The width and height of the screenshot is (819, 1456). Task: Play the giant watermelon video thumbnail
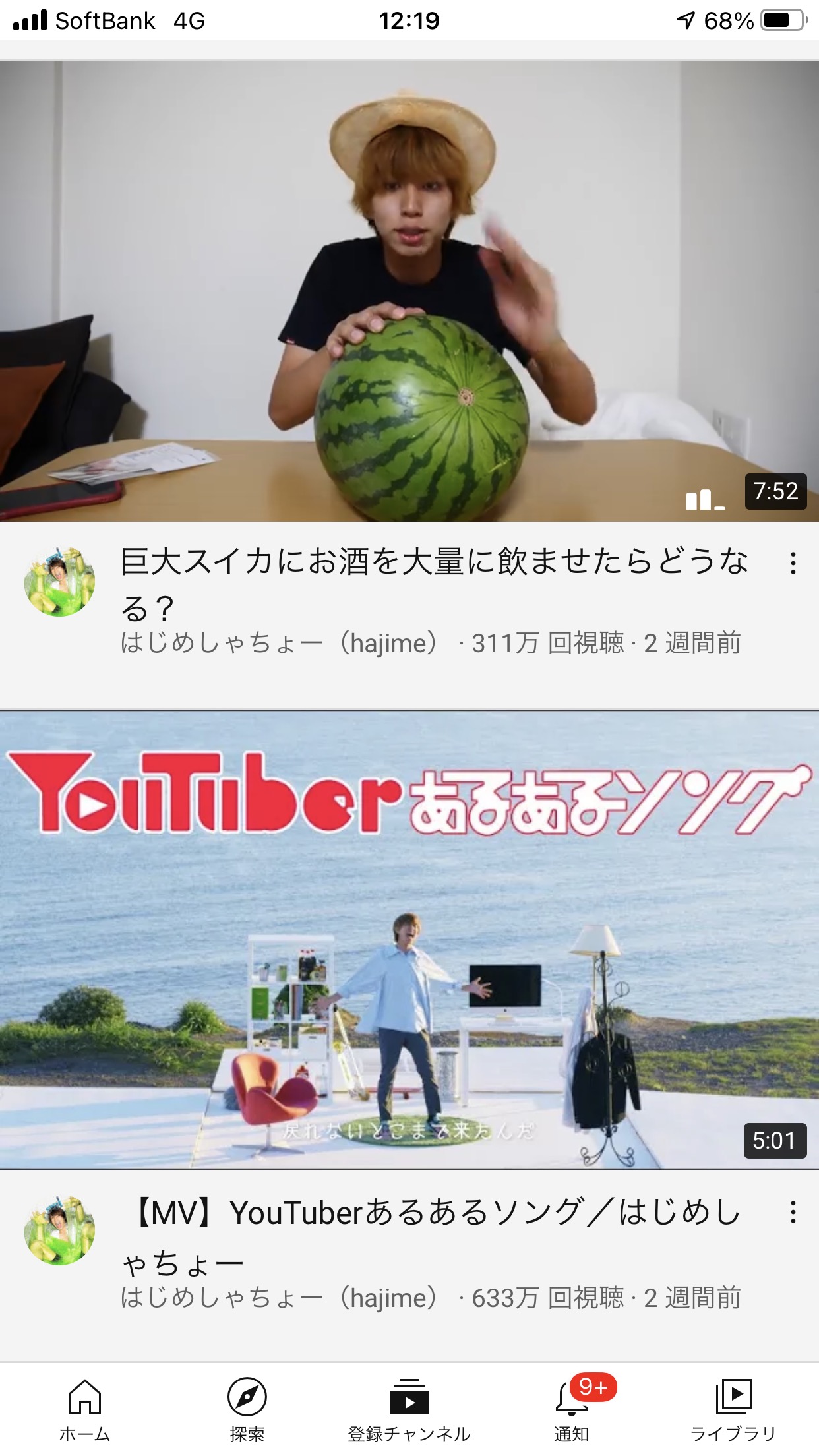tap(409, 291)
